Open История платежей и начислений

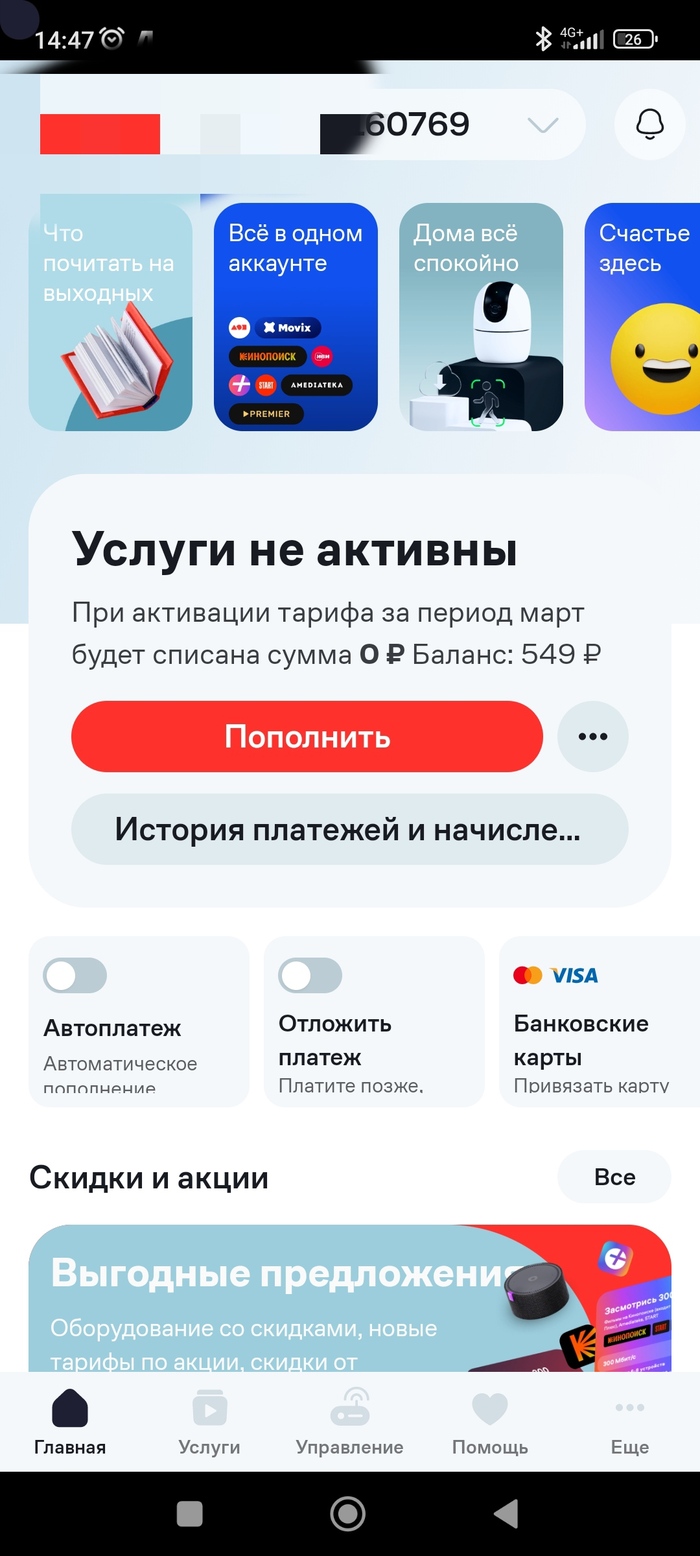(x=349, y=829)
